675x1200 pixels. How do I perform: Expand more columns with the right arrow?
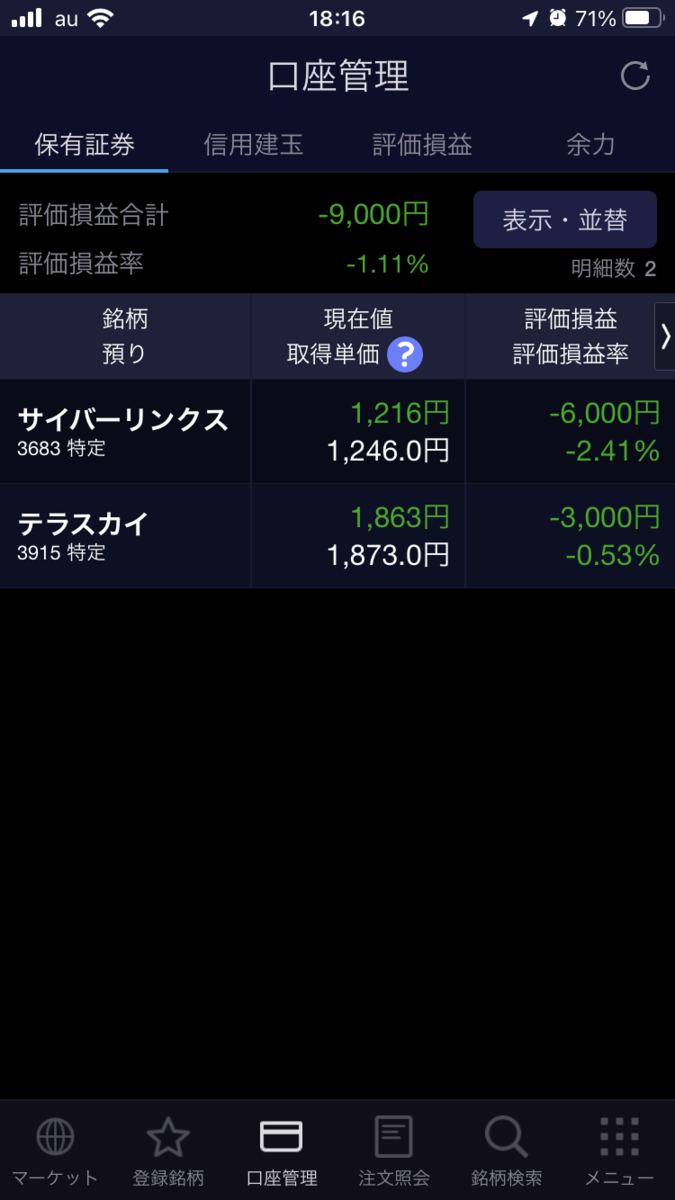(664, 337)
